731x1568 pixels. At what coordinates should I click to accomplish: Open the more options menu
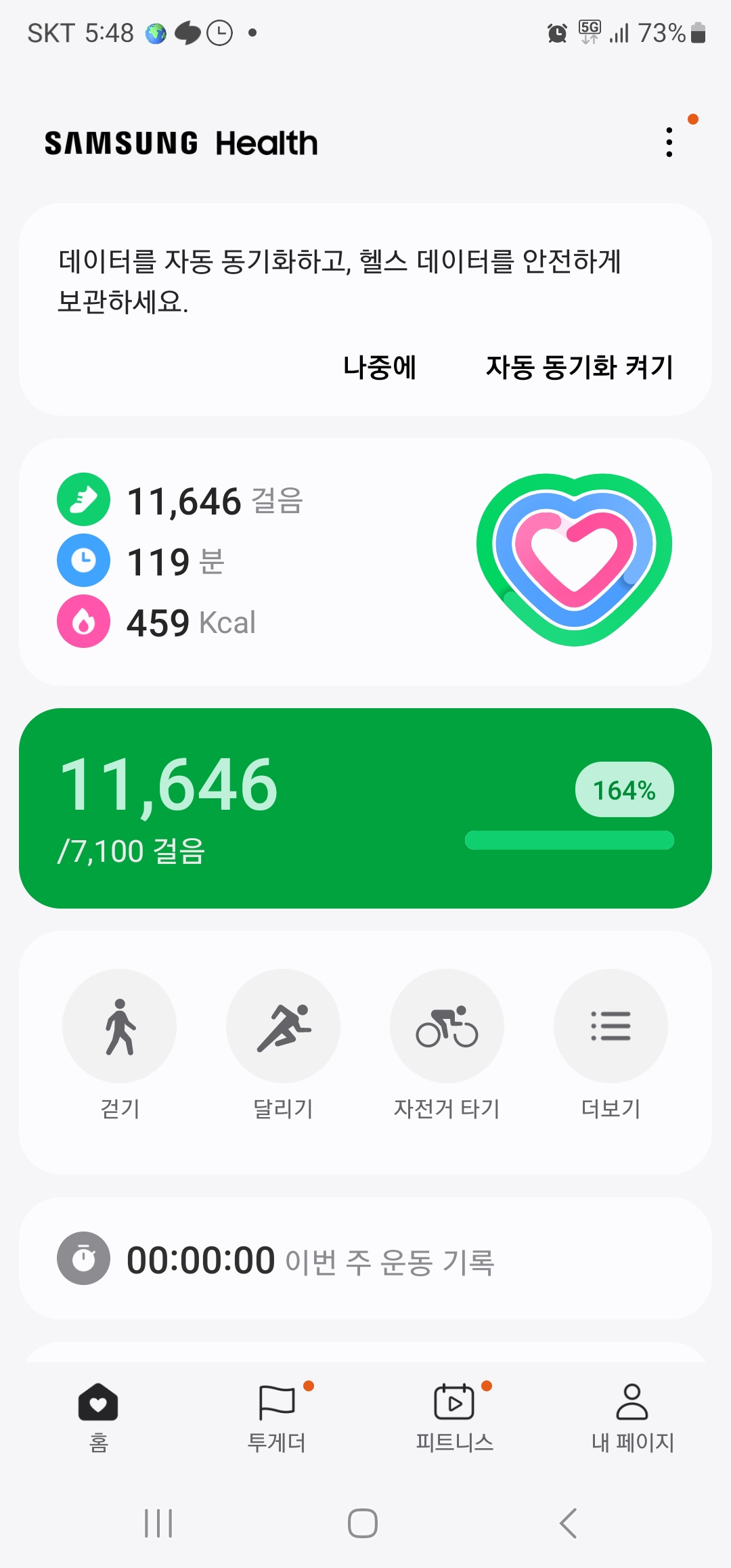tap(669, 142)
